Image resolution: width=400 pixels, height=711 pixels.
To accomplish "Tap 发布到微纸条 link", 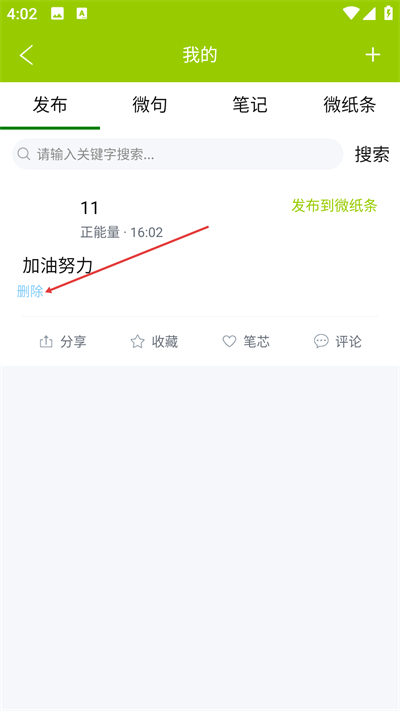I will click(x=334, y=206).
